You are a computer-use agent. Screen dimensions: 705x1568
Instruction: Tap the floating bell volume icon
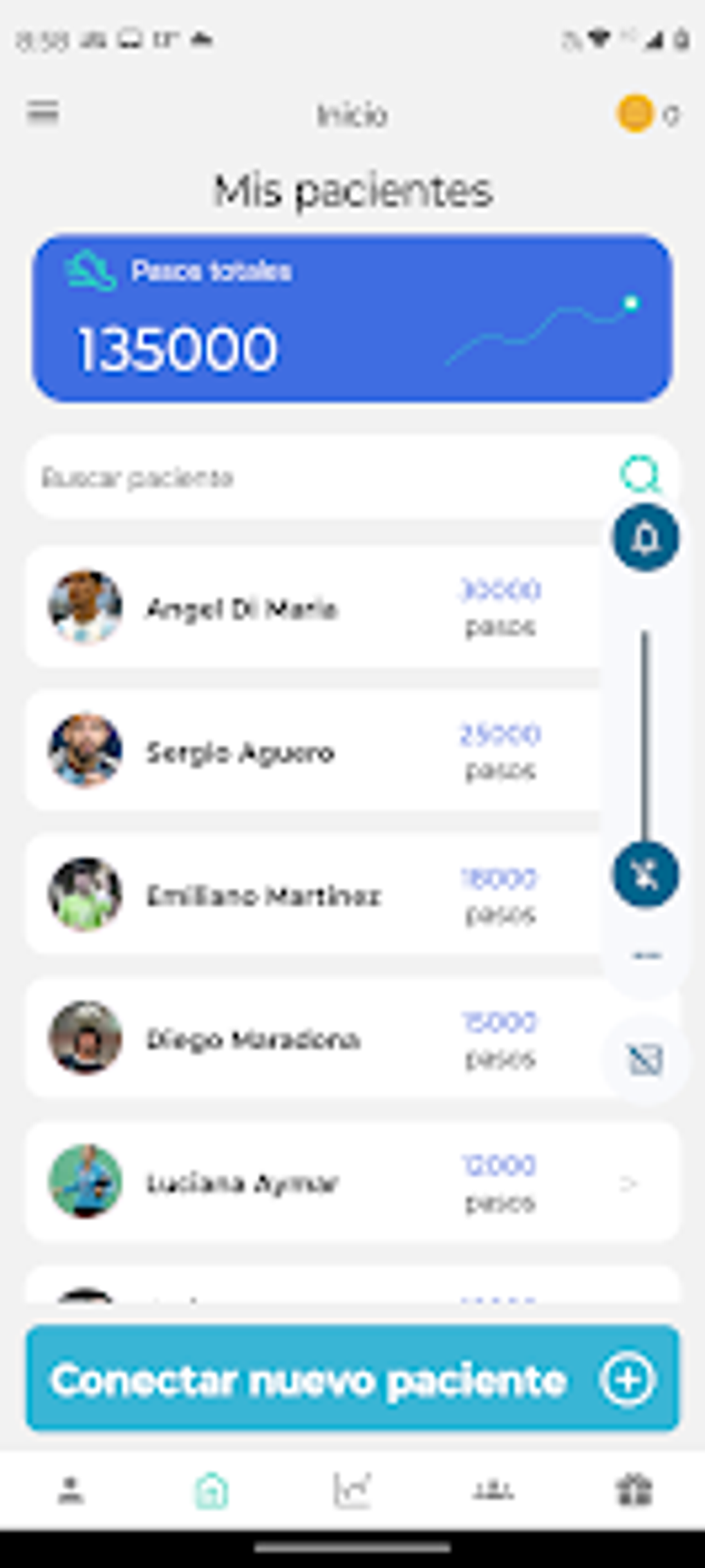pos(646,537)
